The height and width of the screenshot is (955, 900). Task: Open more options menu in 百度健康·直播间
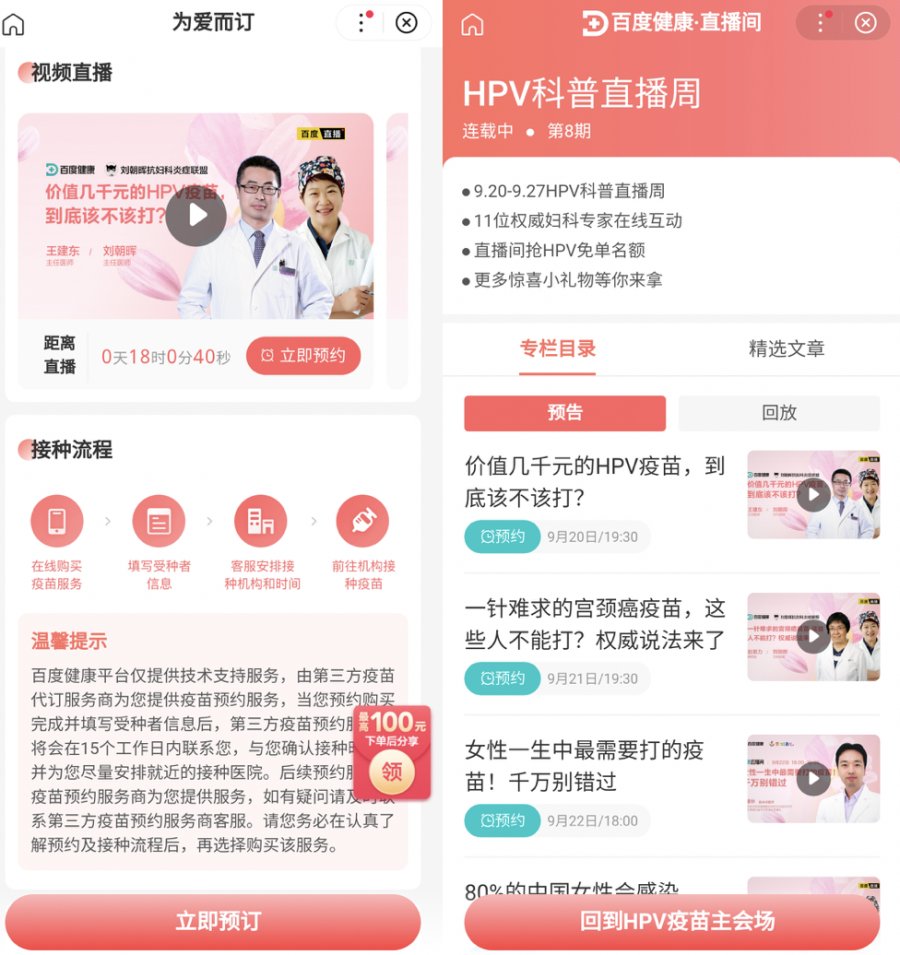coord(821,23)
